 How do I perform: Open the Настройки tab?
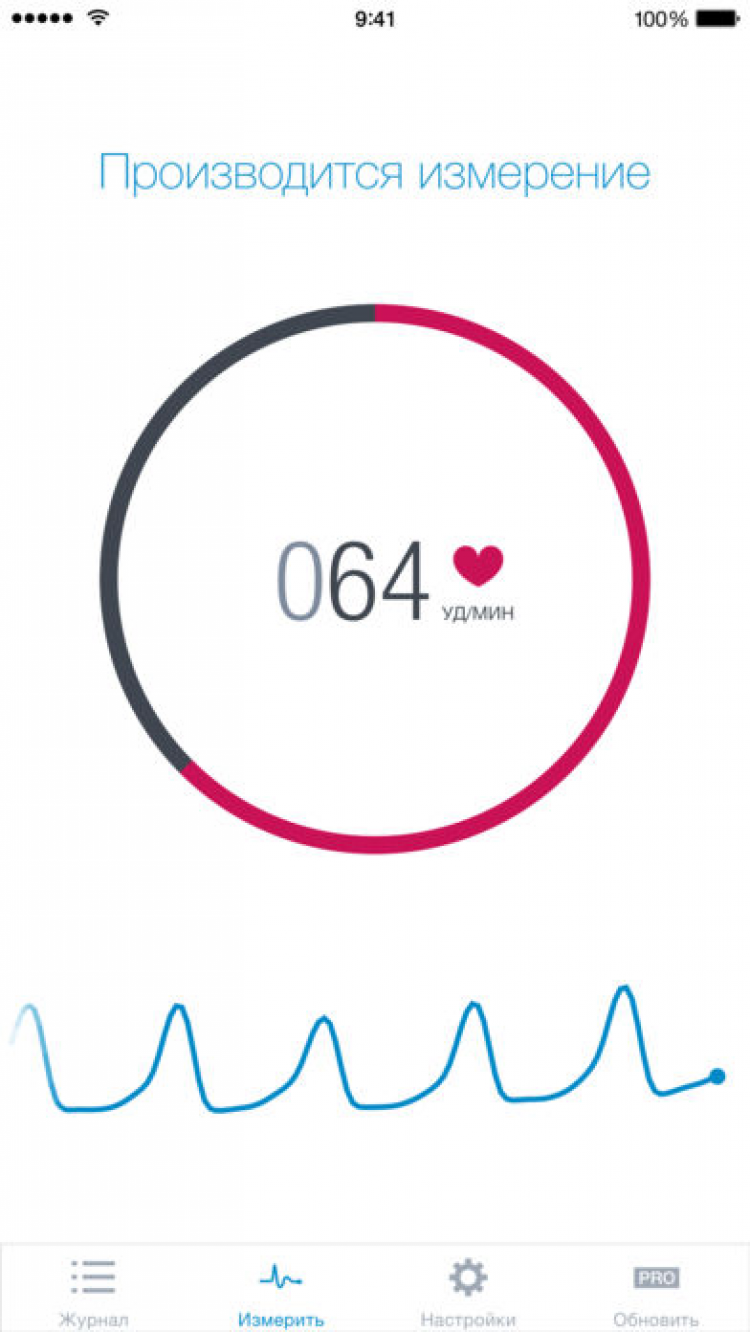point(468,1290)
